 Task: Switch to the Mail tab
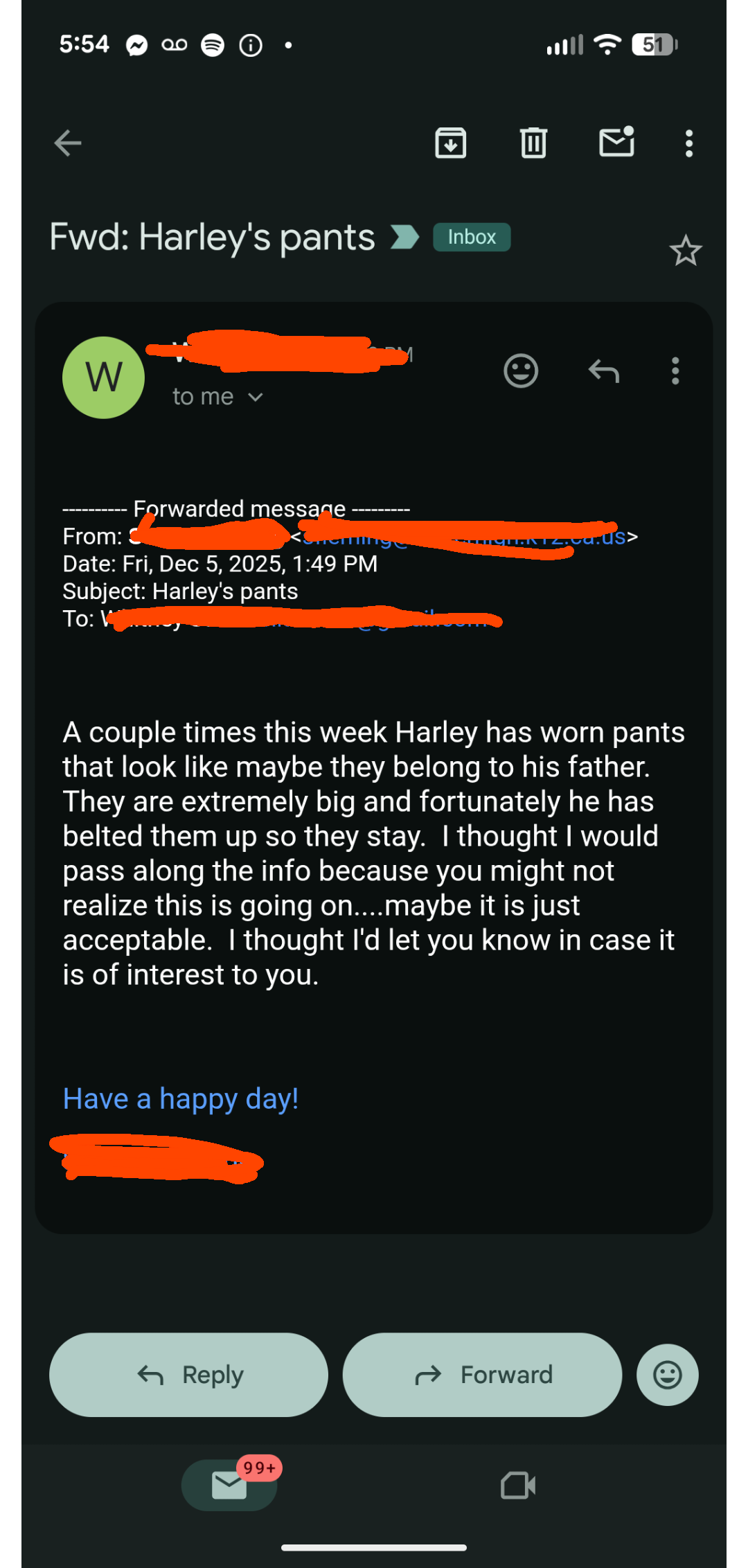[229, 1485]
